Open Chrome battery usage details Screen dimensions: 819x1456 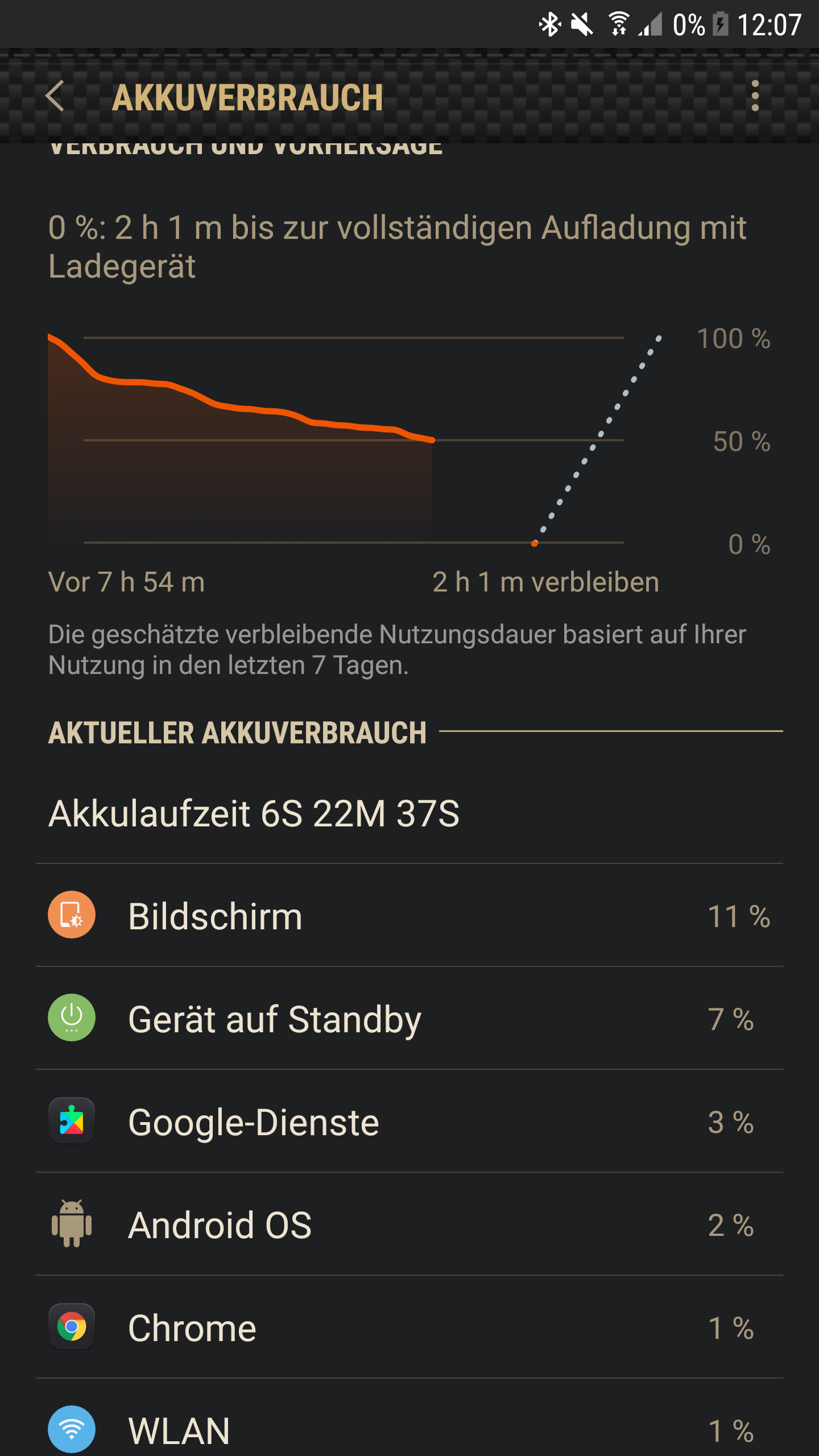[409, 1327]
